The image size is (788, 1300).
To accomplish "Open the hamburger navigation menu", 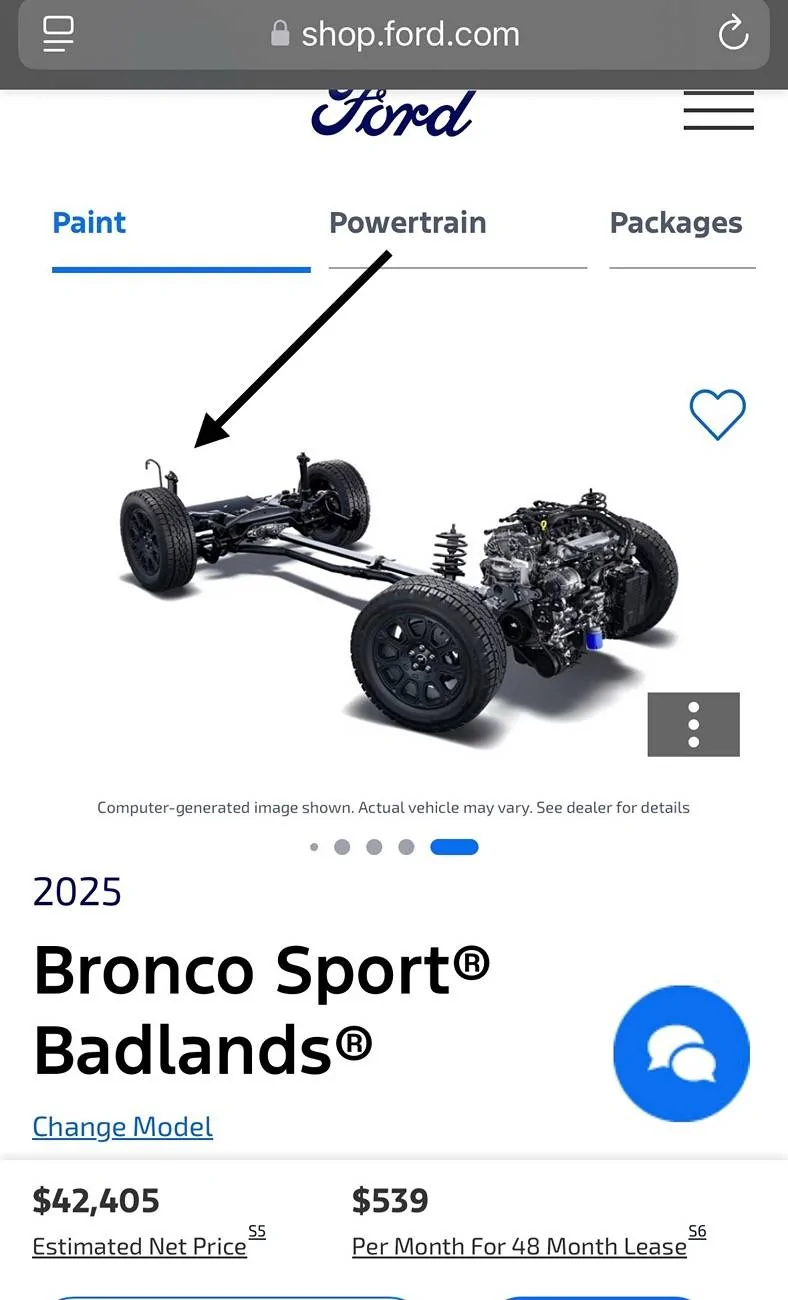I will pos(718,110).
